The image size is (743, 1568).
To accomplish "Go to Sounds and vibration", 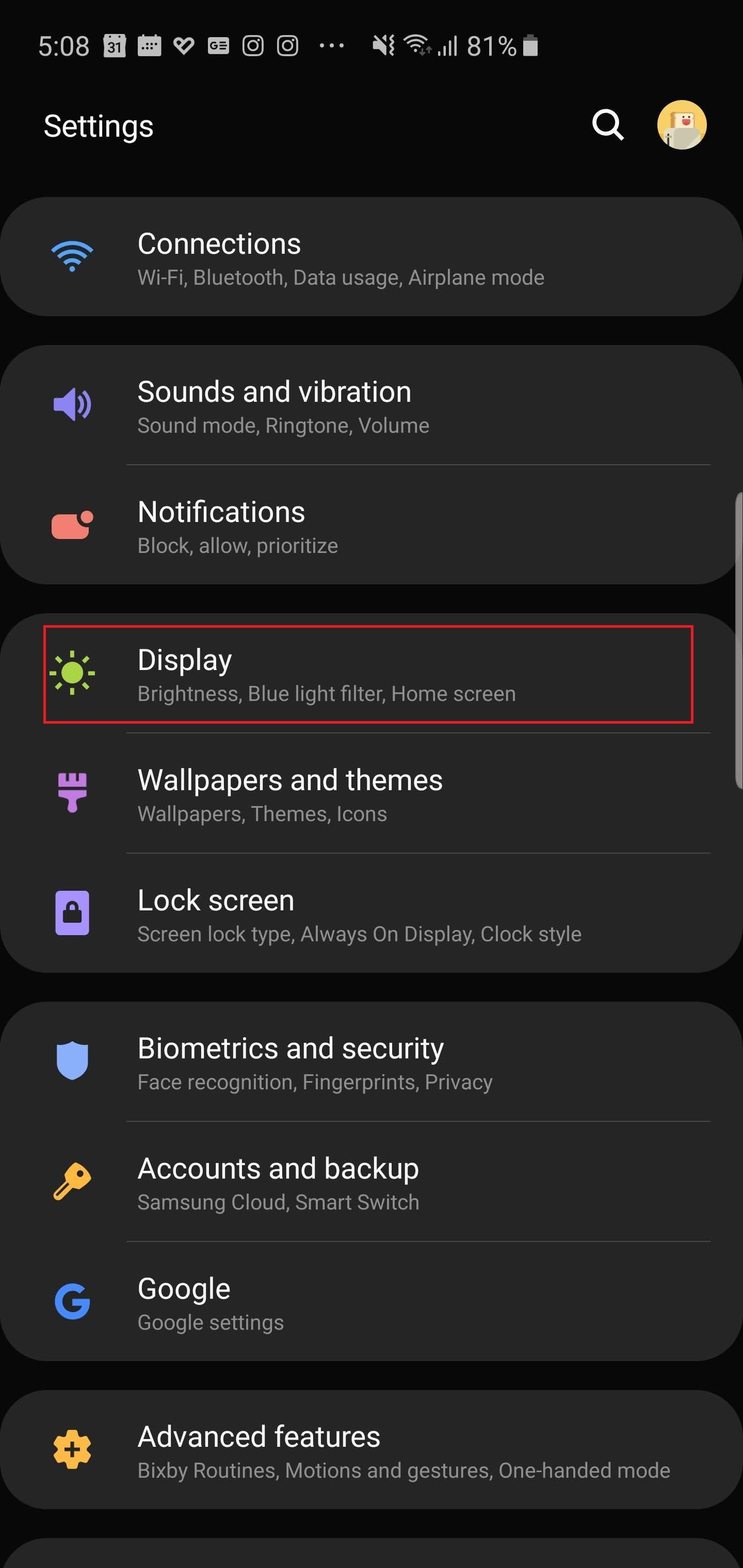I will tap(370, 405).
